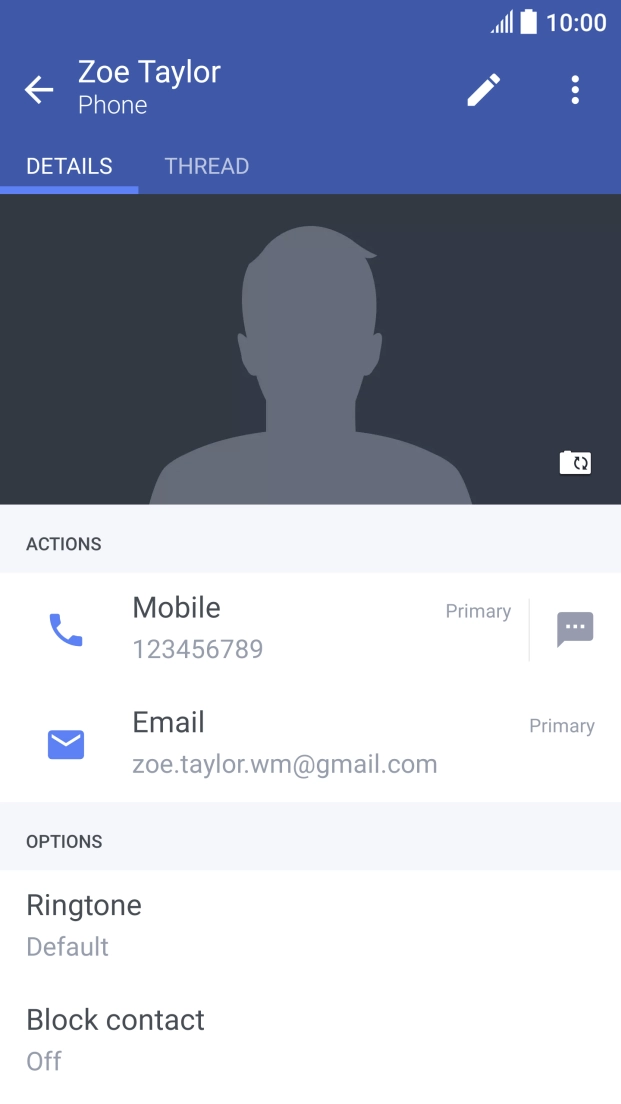Switch to the Thread tab
The height and width of the screenshot is (1104, 621).
(x=206, y=166)
